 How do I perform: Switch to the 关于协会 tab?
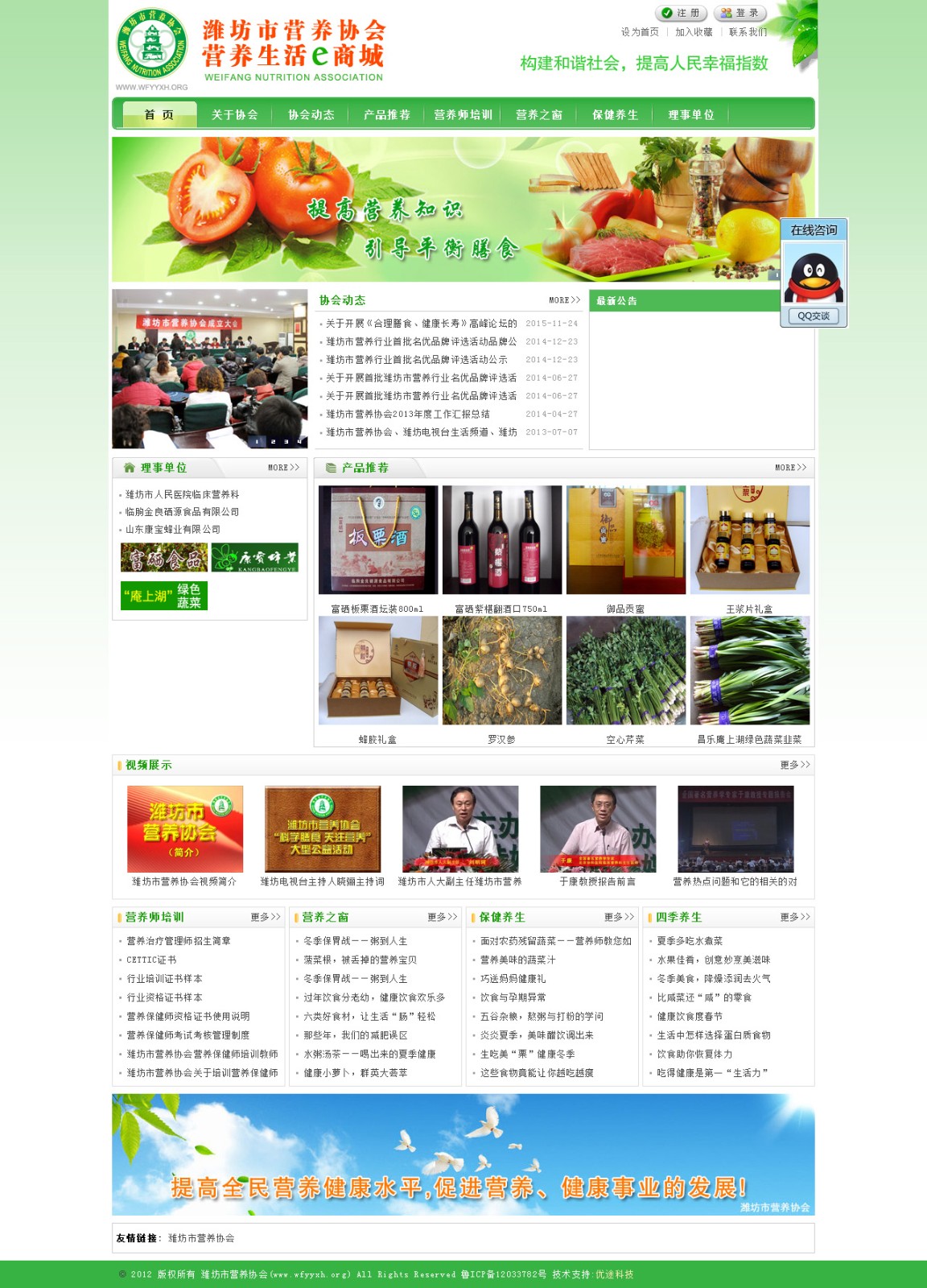[234, 115]
